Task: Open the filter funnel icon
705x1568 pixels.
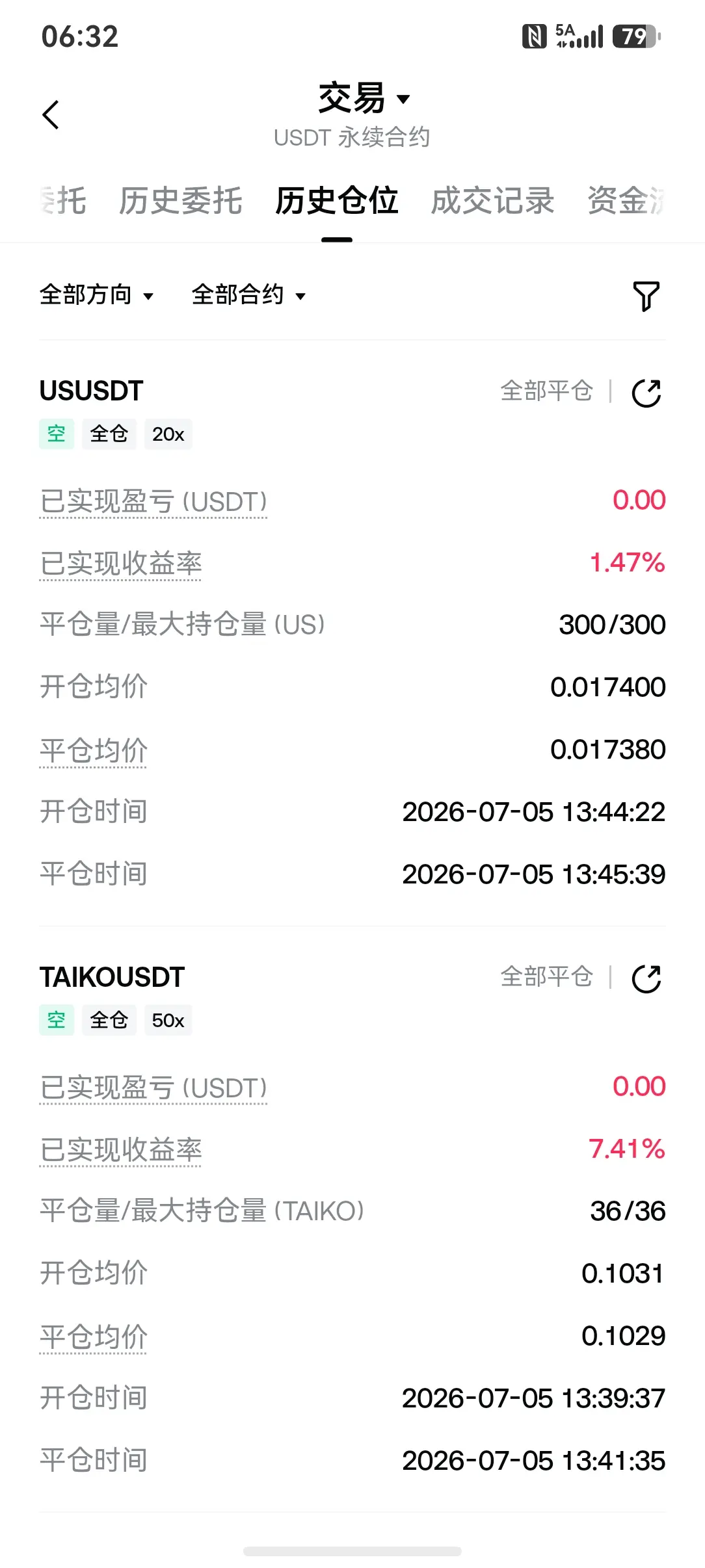Action: click(x=646, y=296)
